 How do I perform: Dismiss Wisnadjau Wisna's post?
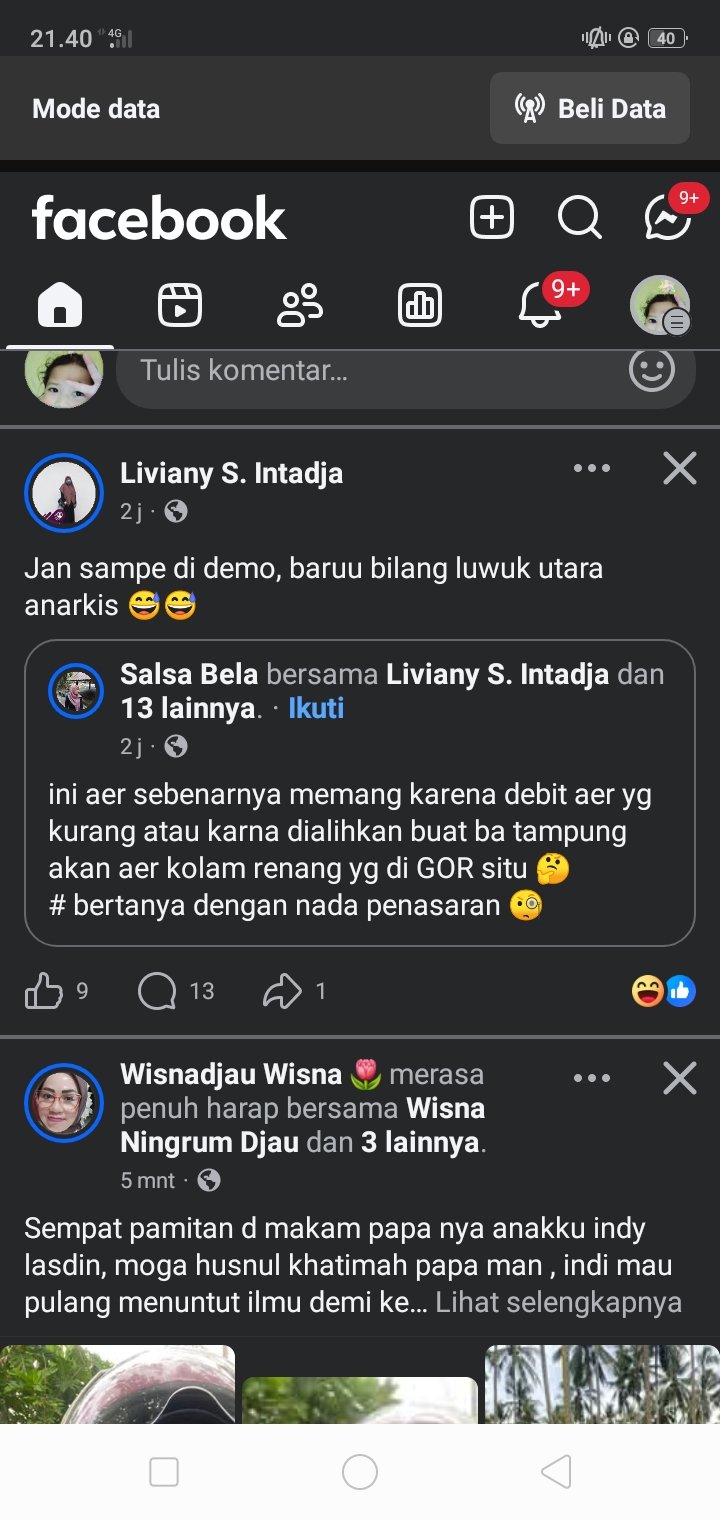(680, 1078)
